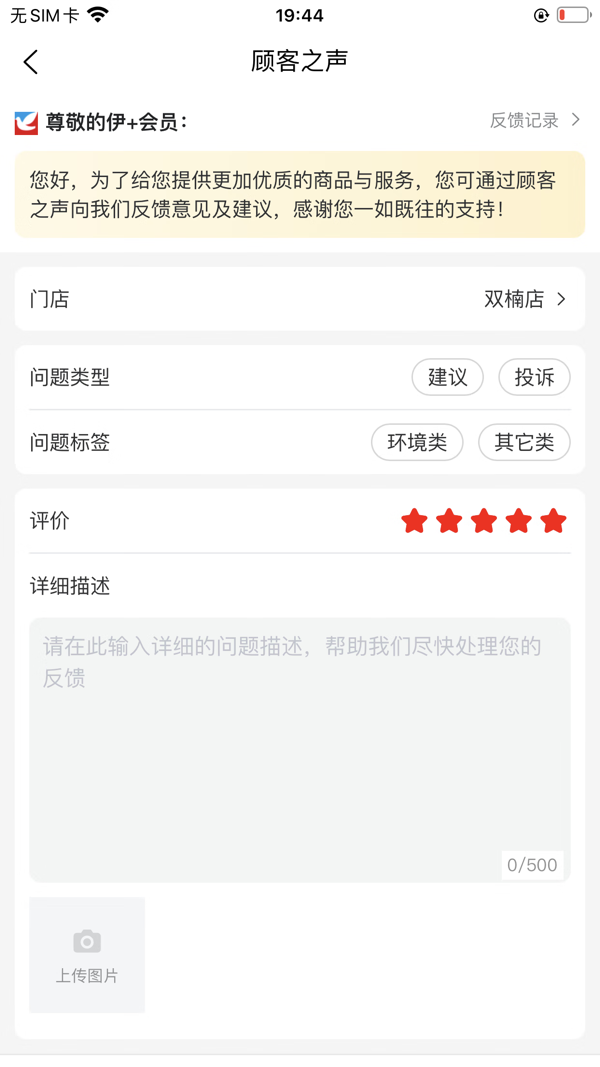Open 反馈记录 history
Screen dimensions: 600x1067
pyautogui.click(x=534, y=121)
